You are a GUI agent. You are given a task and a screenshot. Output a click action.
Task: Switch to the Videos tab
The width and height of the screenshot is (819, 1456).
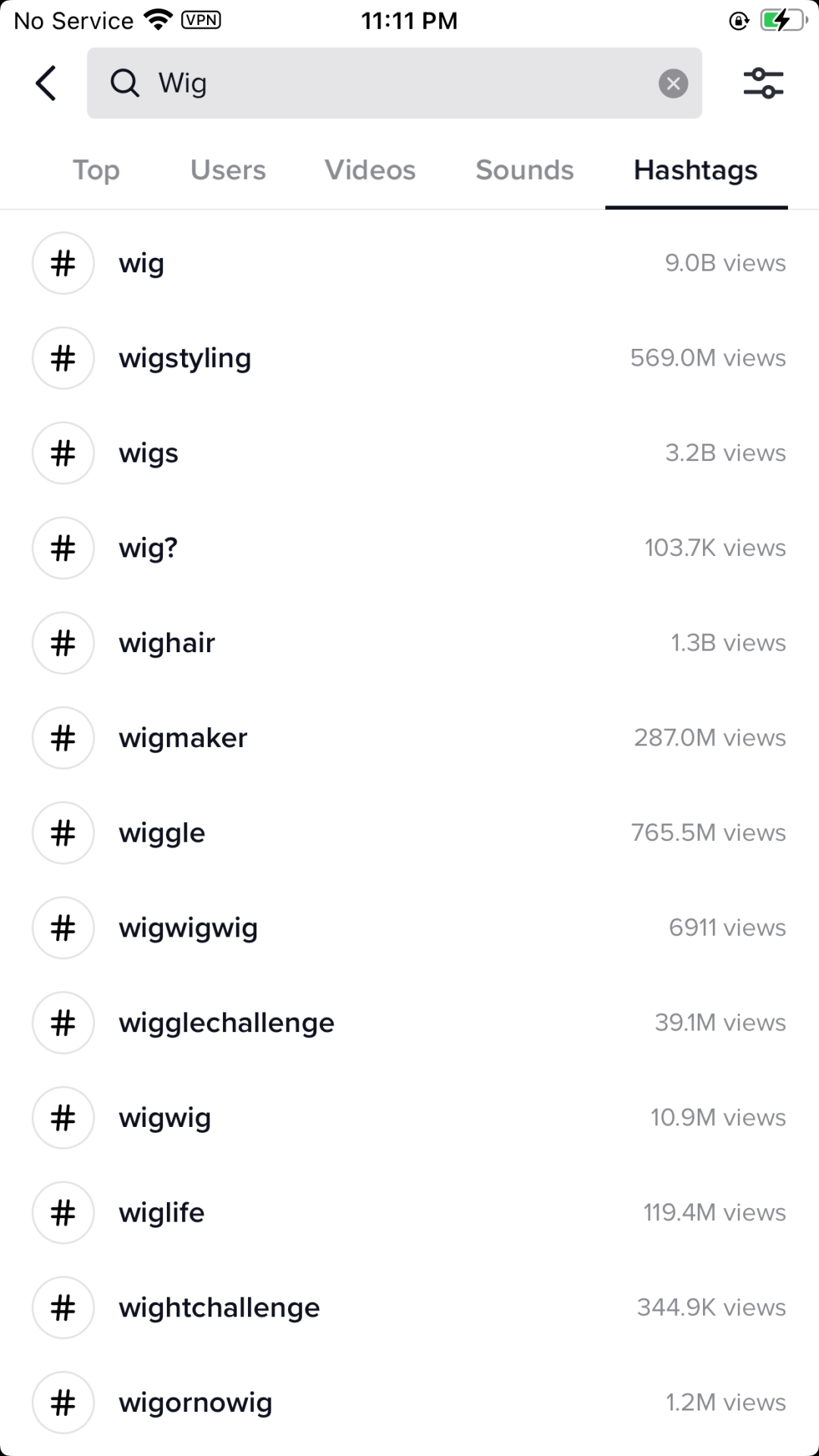(370, 170)
